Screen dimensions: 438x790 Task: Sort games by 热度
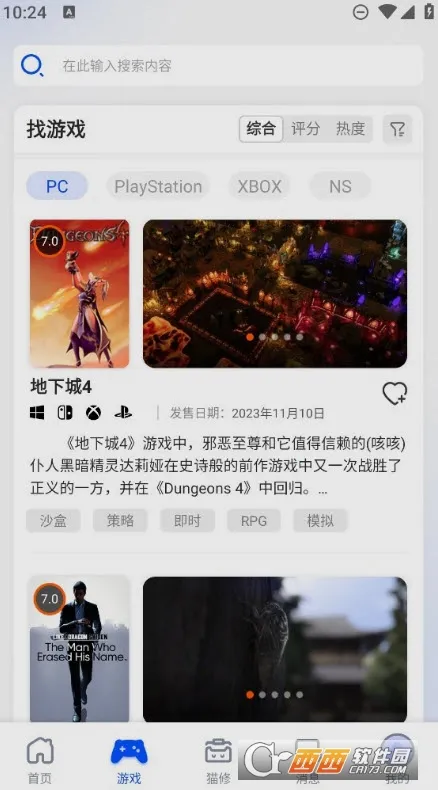point(350,129)
